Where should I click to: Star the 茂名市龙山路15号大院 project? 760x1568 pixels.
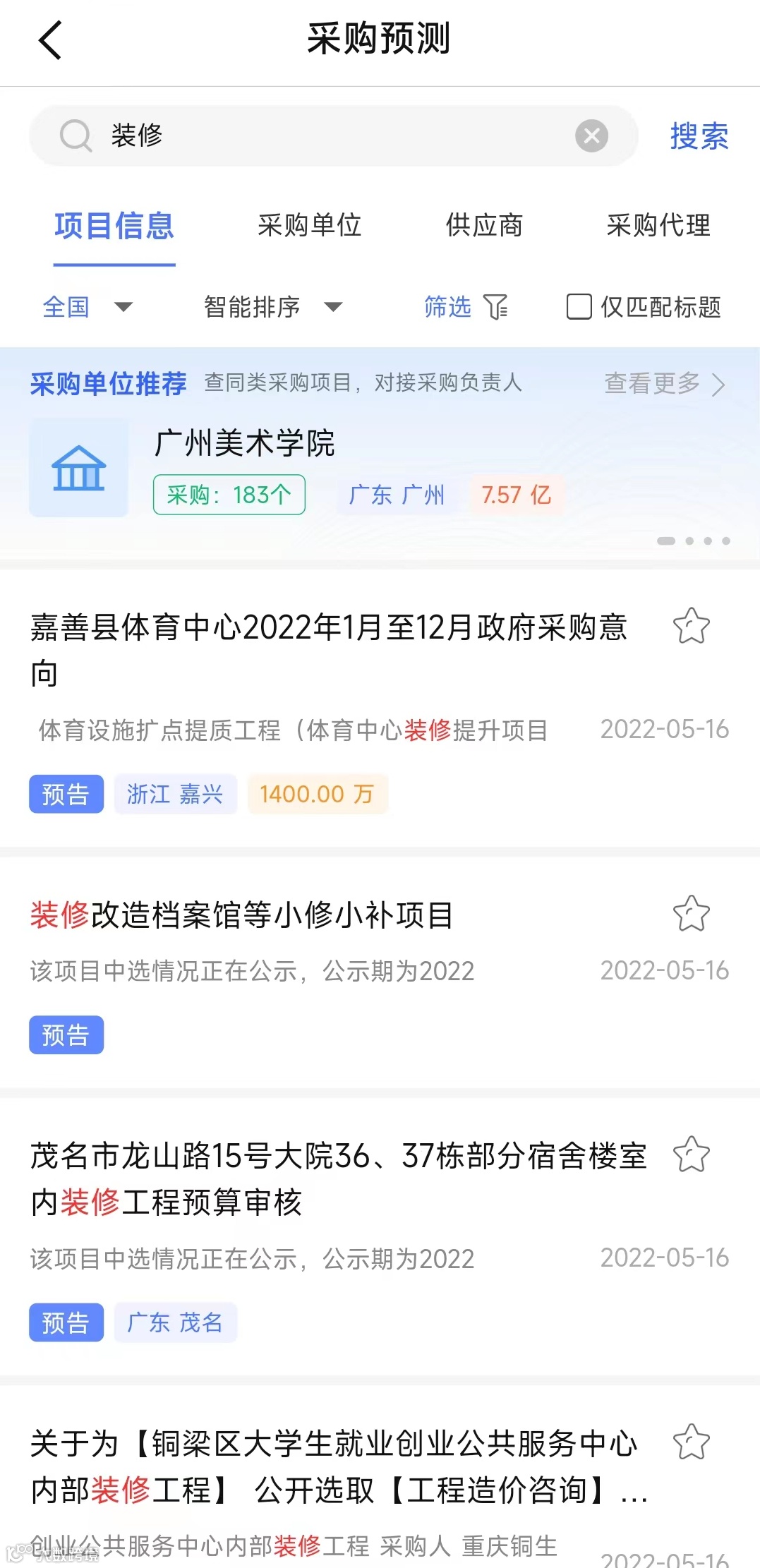[691, 1154]
